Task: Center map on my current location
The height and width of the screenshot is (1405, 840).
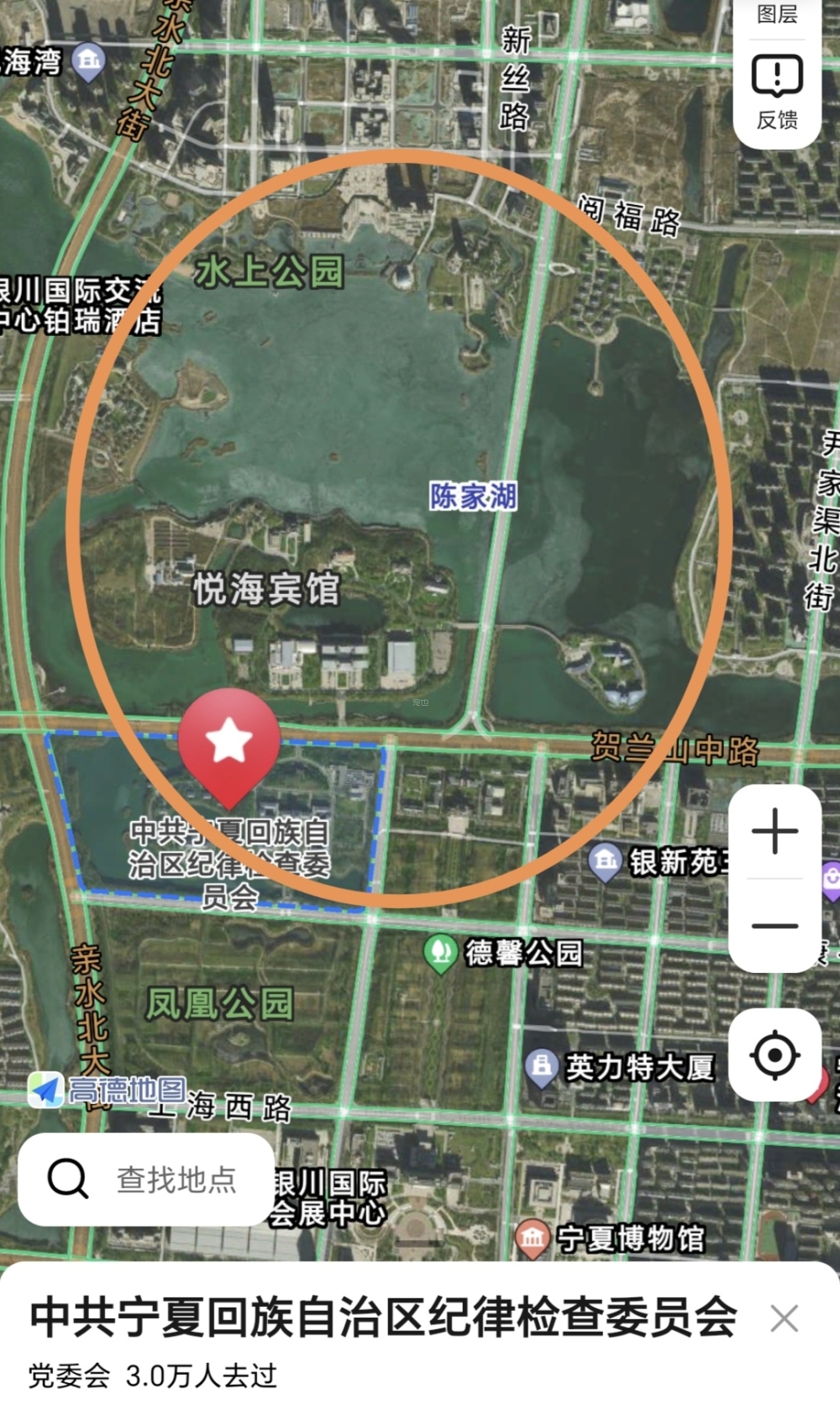Action: tap(774, 1055)
